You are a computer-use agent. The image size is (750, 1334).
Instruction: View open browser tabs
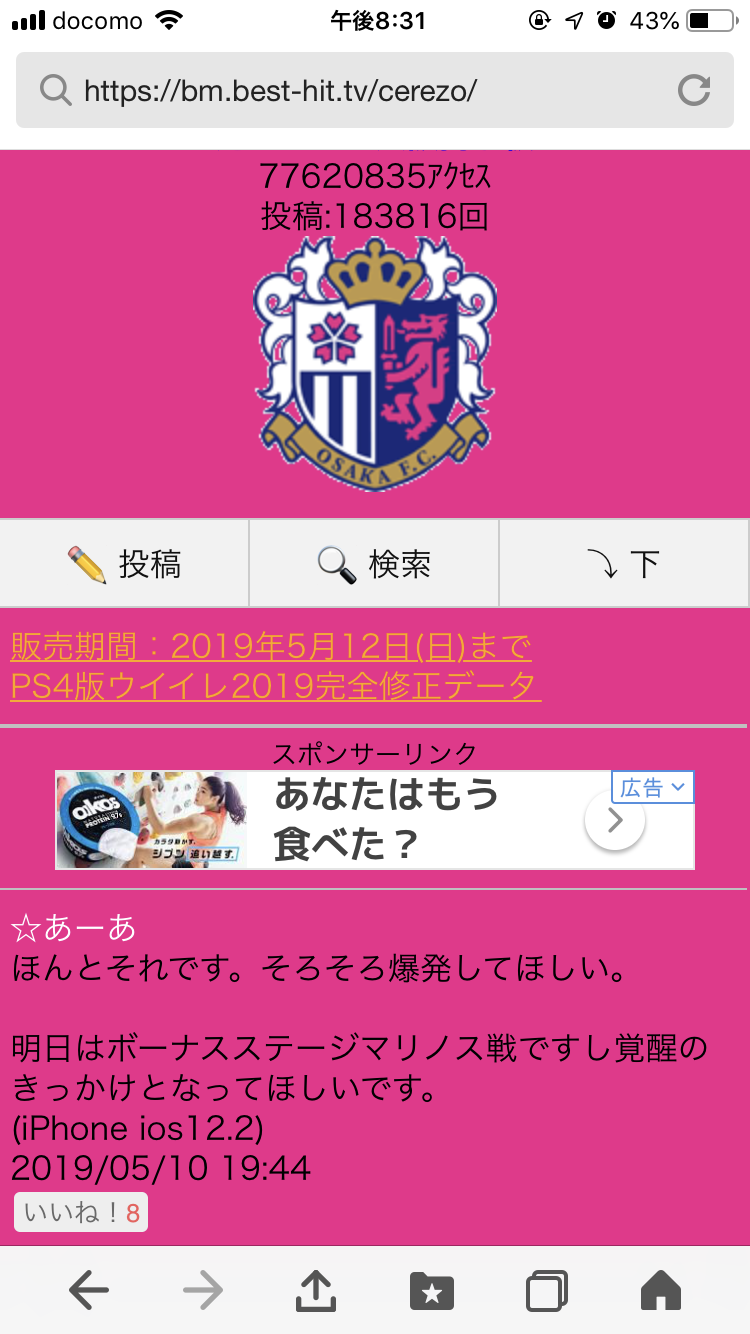(x=547, y=1291)
